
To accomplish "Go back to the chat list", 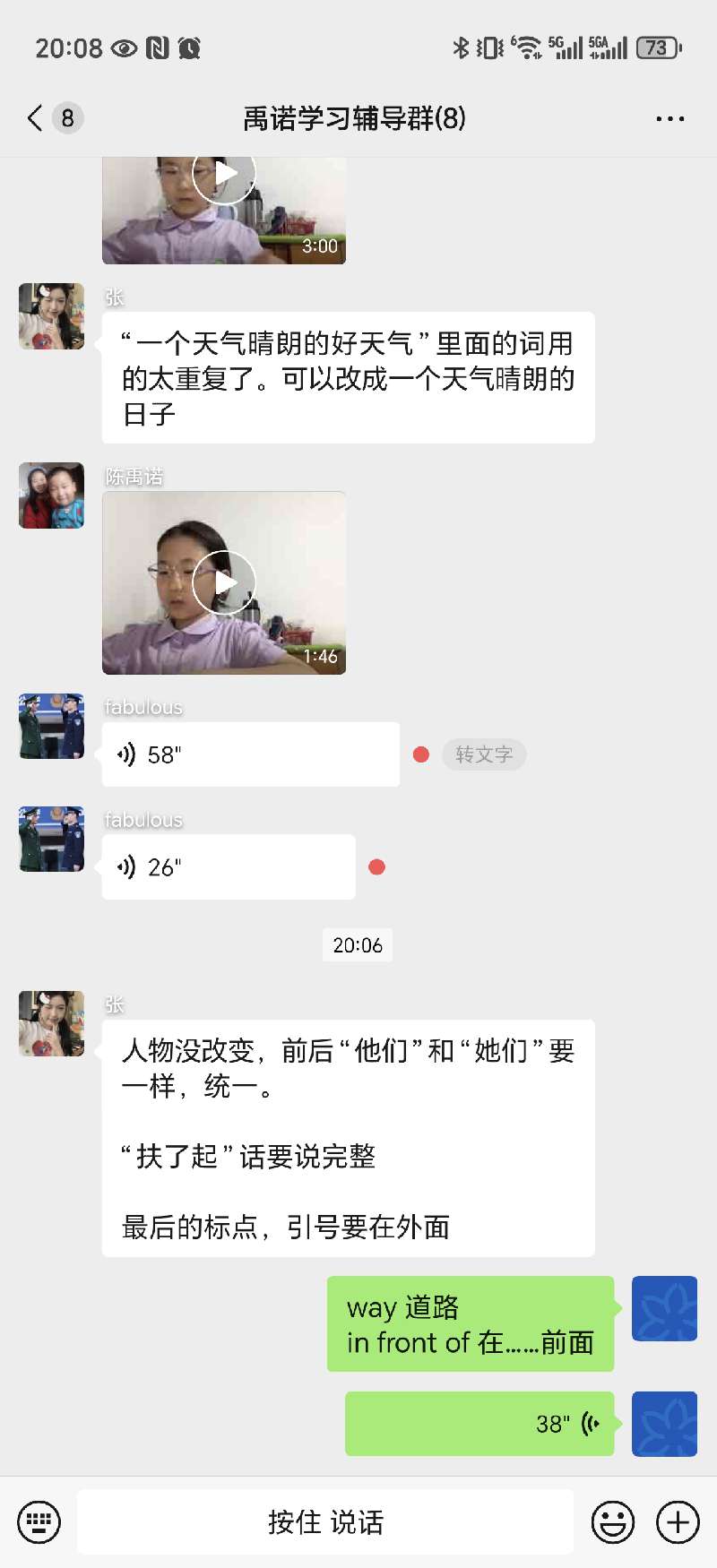I will point(36,118).
